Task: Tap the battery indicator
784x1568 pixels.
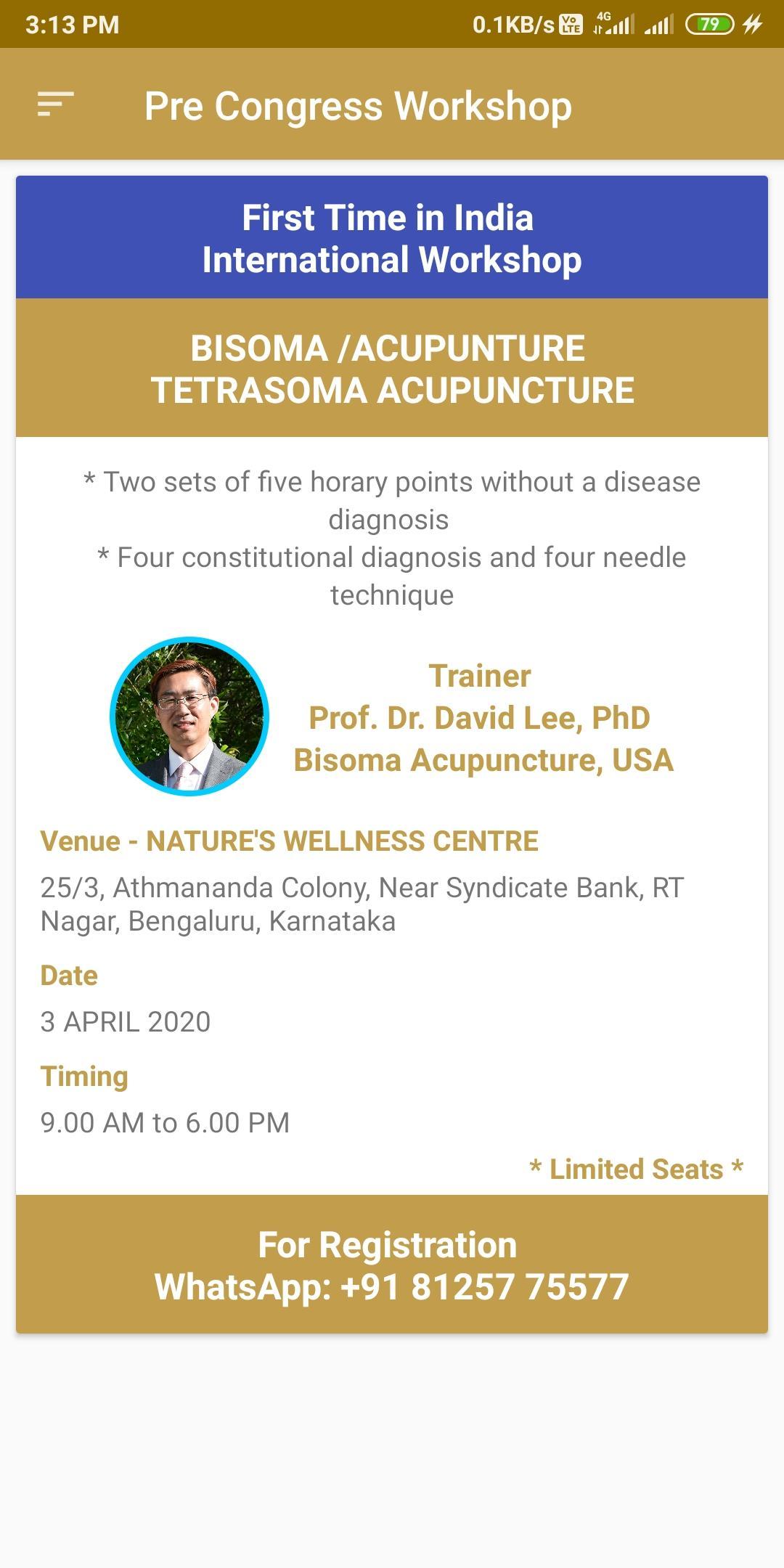Action: coord(709,24)
